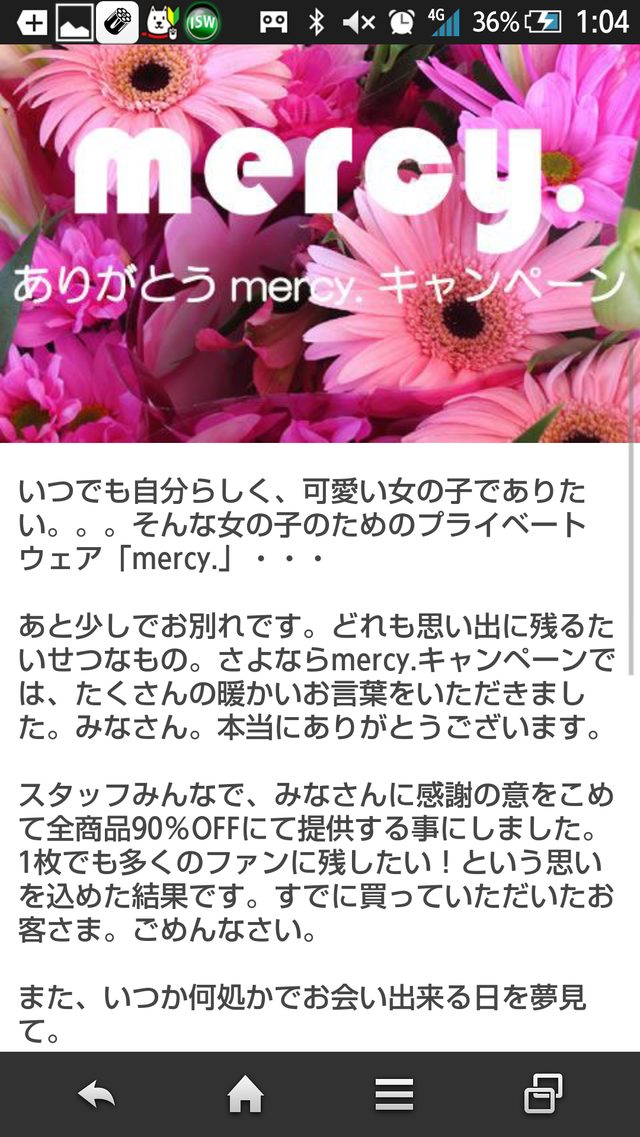640x1137 pixels.
Task: Open the menu button
Action: [x=394, y=1095]
